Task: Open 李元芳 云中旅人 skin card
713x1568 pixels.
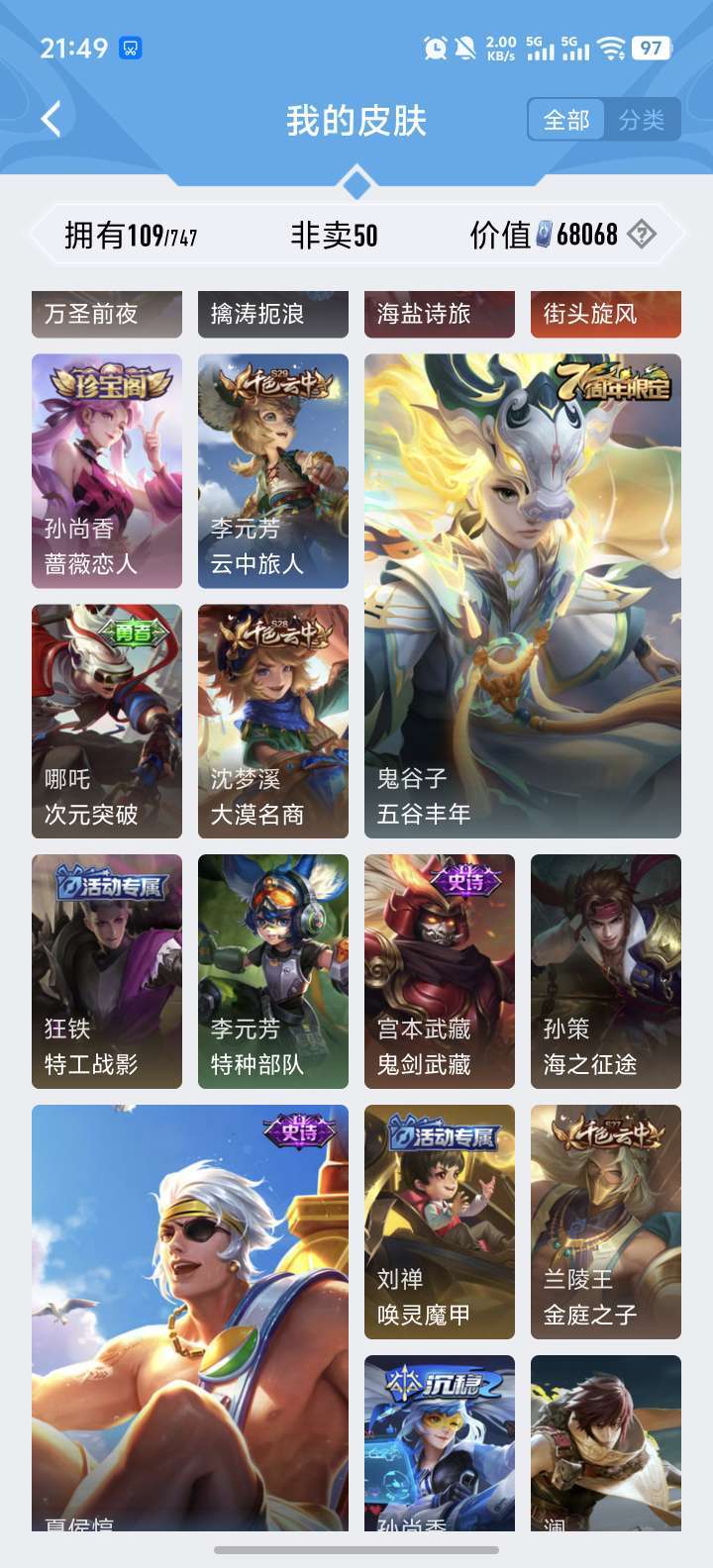Action: pos(273,471)
